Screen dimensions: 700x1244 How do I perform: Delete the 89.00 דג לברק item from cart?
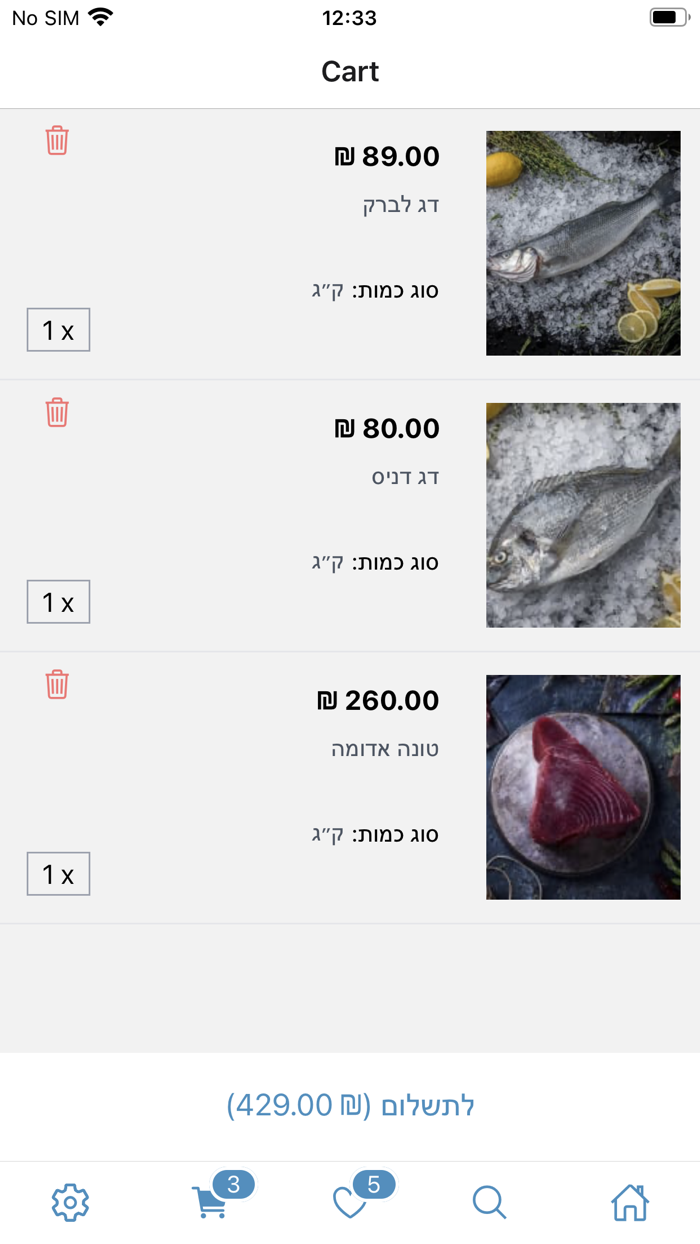pyautogui.click(x=57, y=141)
